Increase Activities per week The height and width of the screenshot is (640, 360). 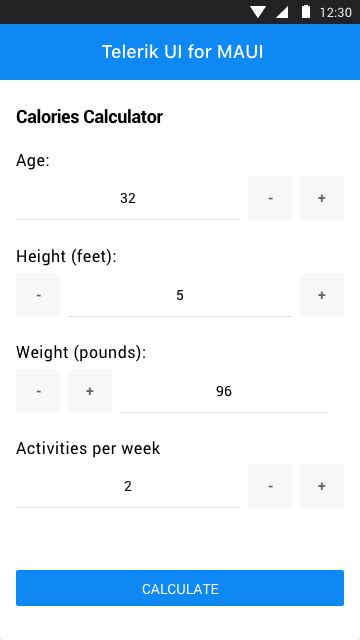(x=322, y=486)
